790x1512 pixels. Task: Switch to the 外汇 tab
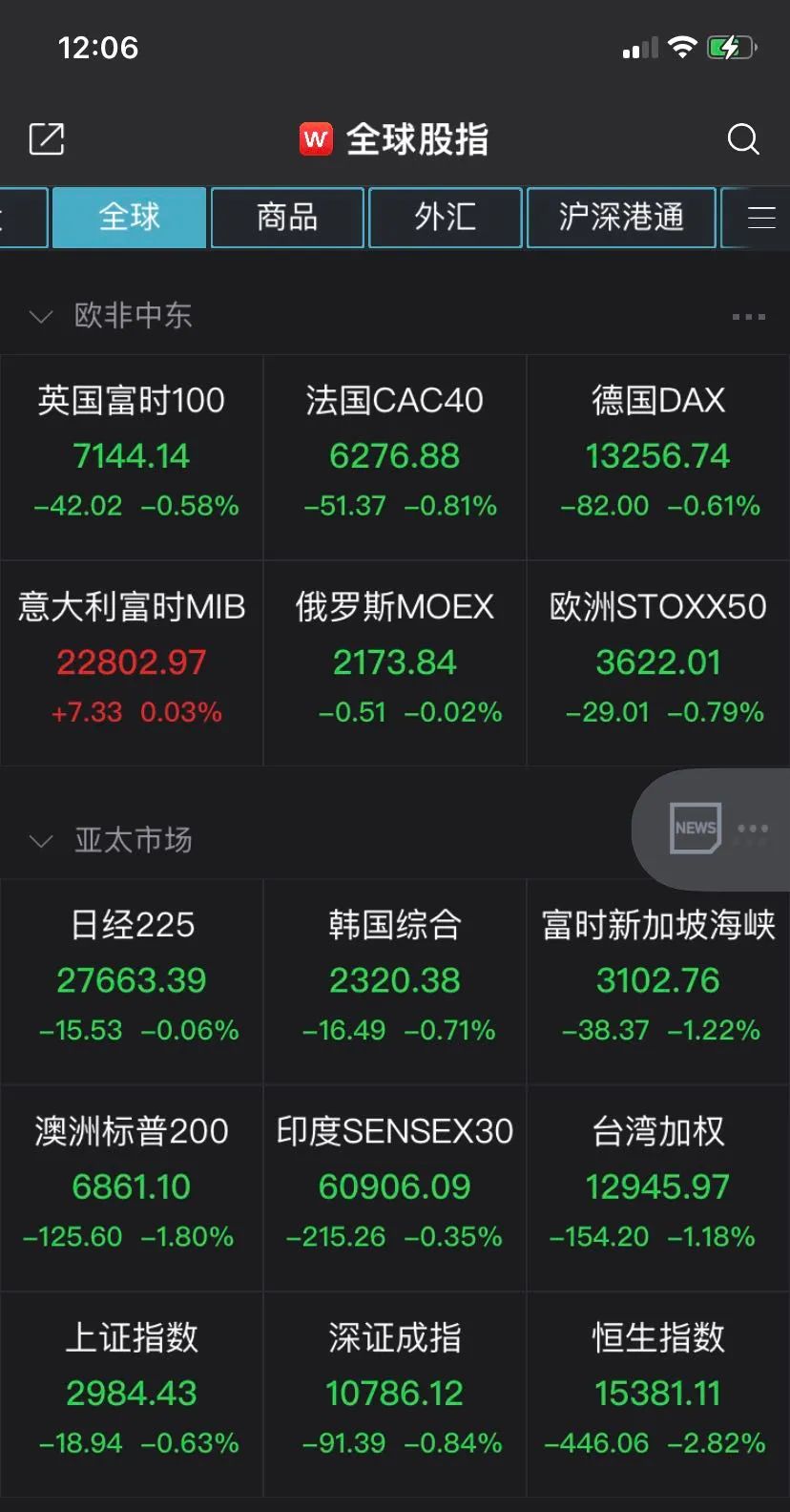(x=445, y=218)
